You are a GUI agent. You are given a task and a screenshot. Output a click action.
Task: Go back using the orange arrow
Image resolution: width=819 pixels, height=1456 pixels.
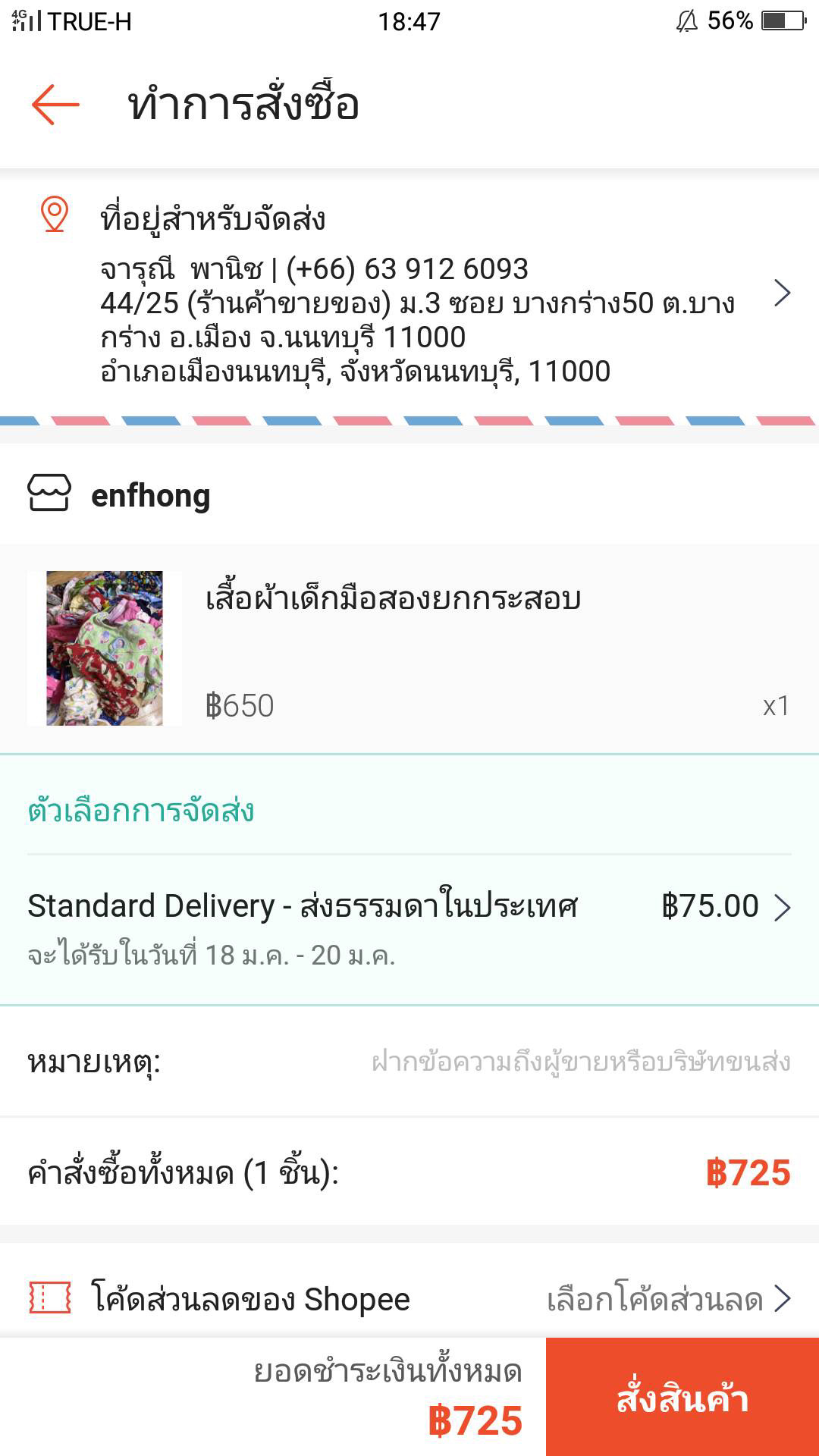coord(55,104)
